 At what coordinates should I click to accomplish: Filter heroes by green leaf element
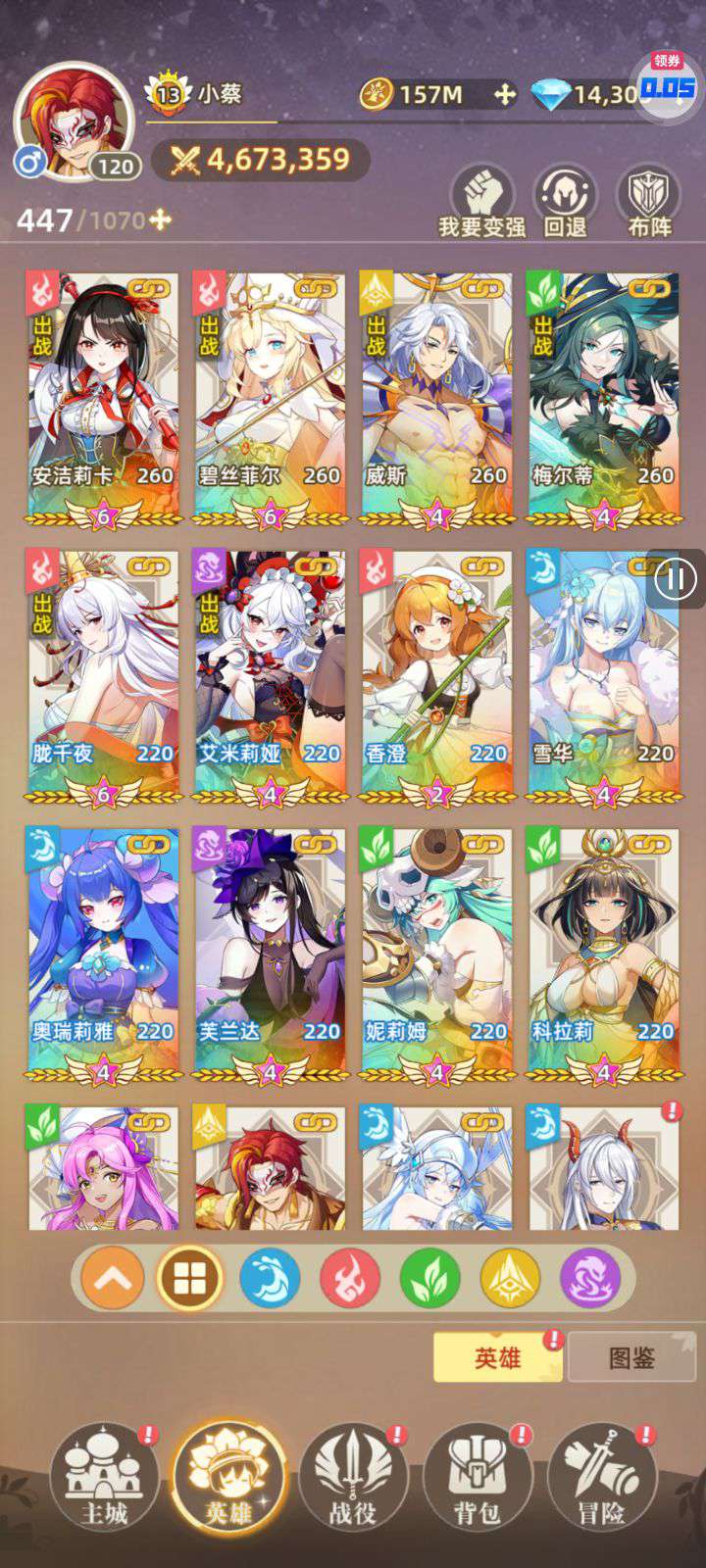pos(430,1278)
